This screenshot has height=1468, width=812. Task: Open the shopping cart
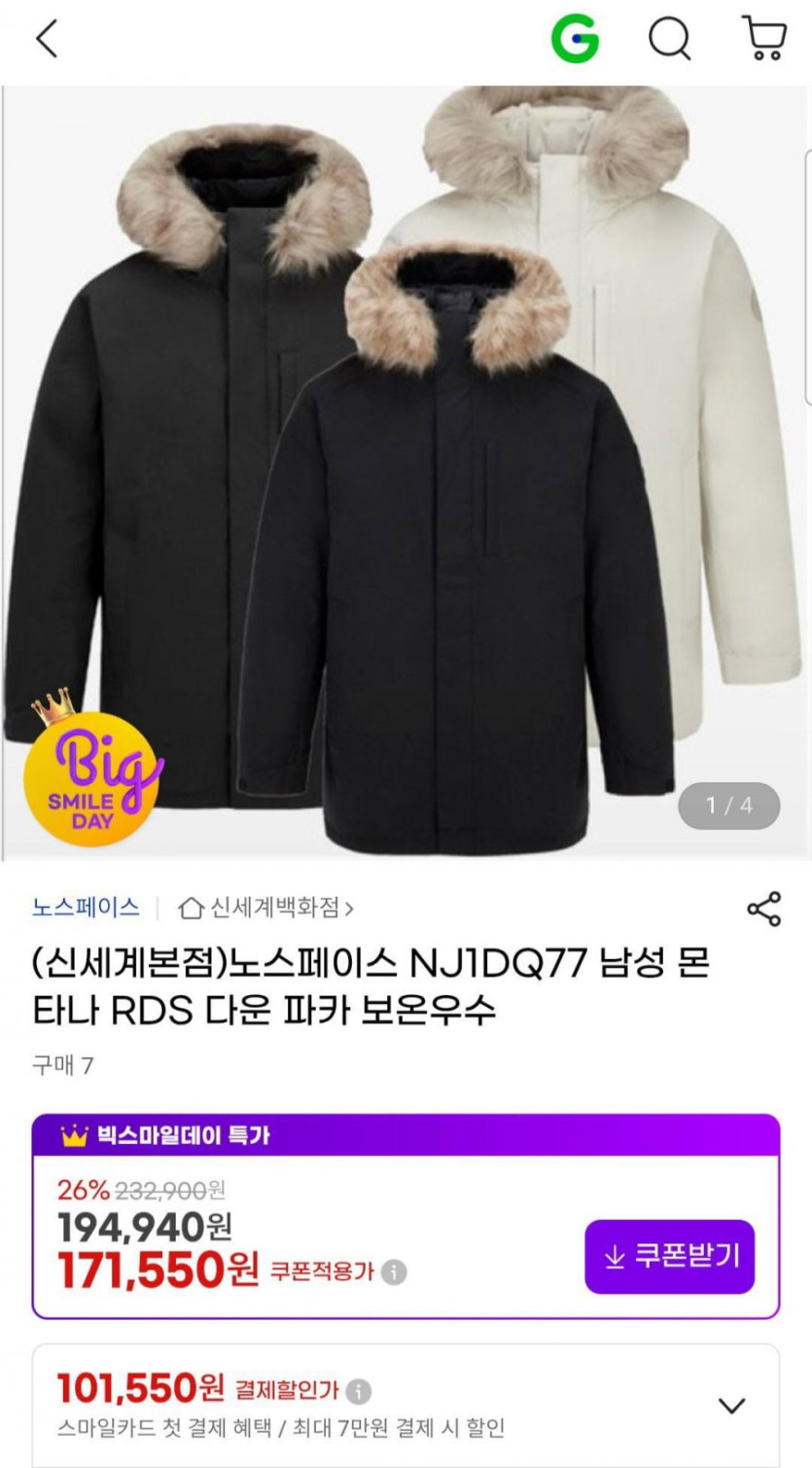(x=763, y=40)
